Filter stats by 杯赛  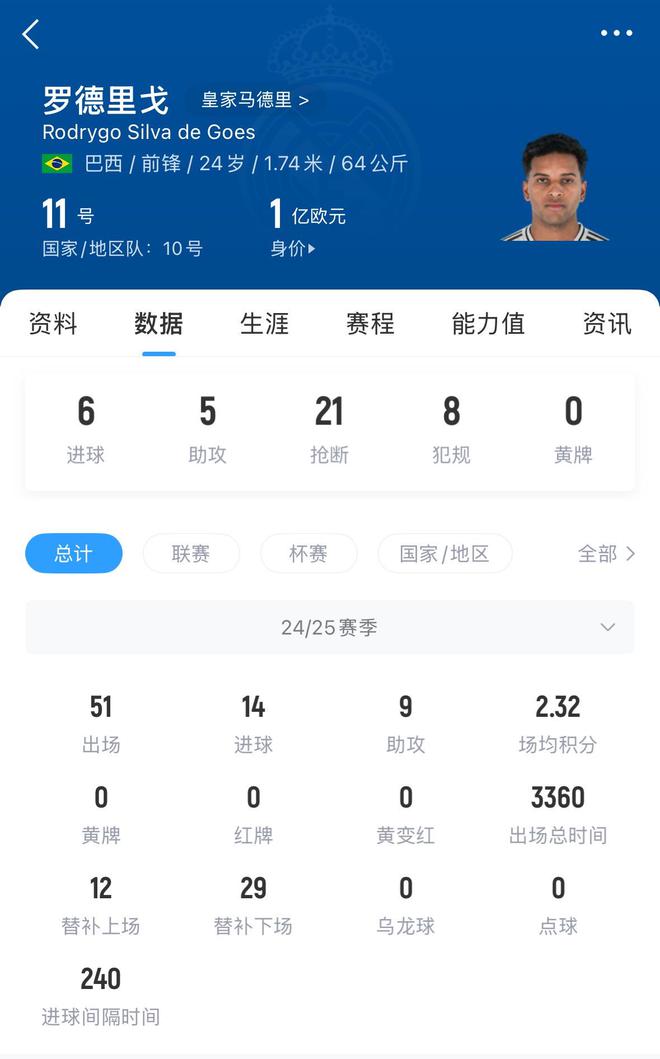click(x=308, y=553)
